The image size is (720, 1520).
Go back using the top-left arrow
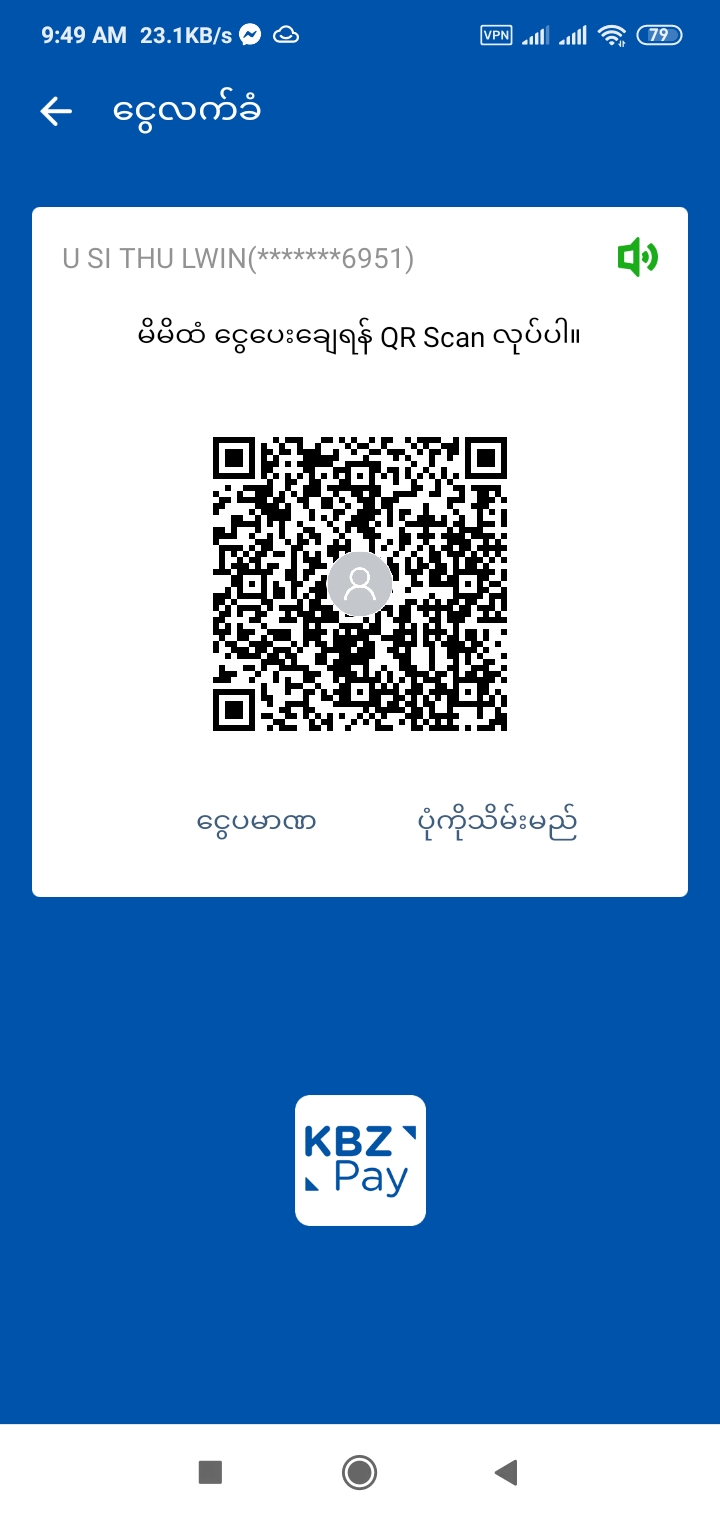coord(56,112)
